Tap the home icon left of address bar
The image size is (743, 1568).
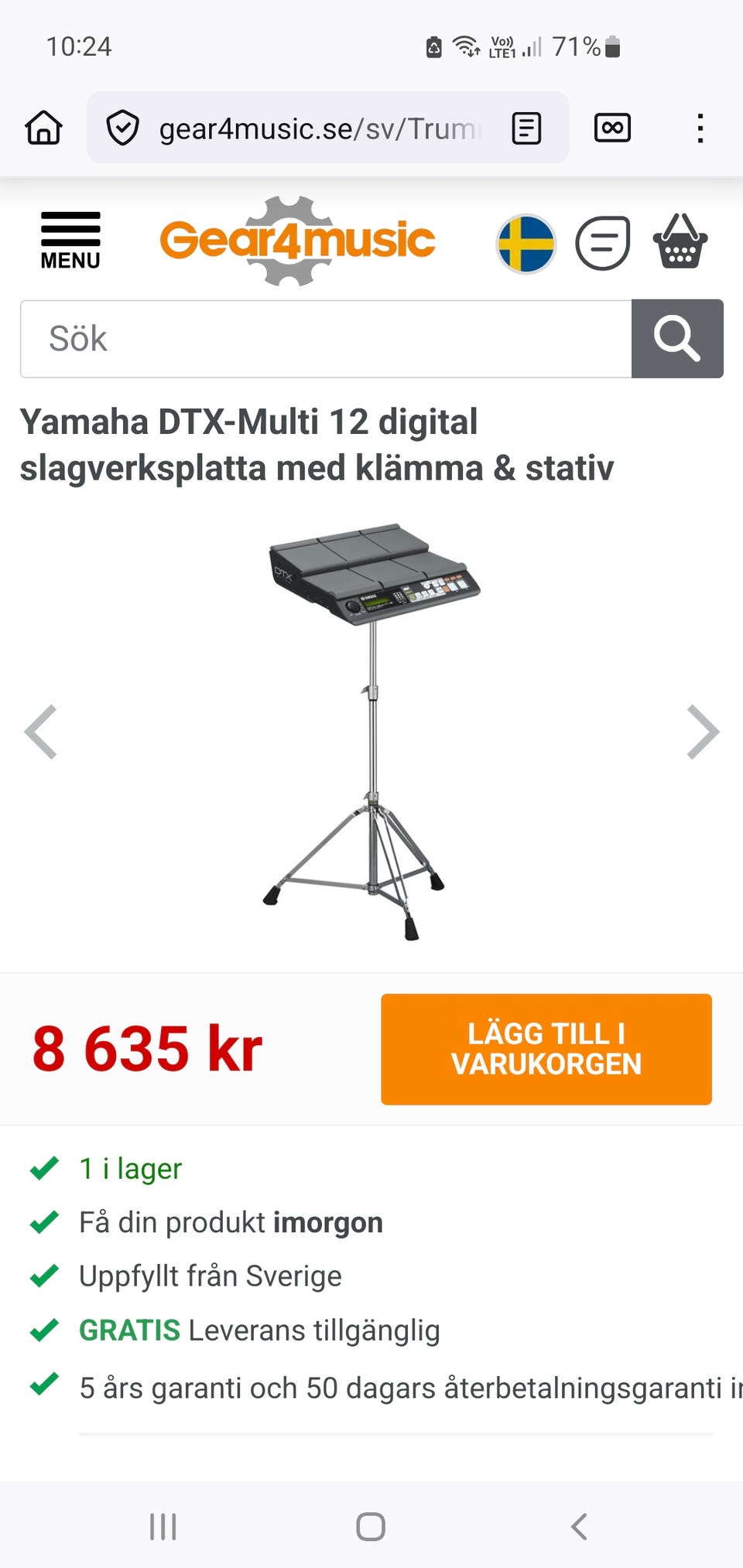(x=43, y=128)
